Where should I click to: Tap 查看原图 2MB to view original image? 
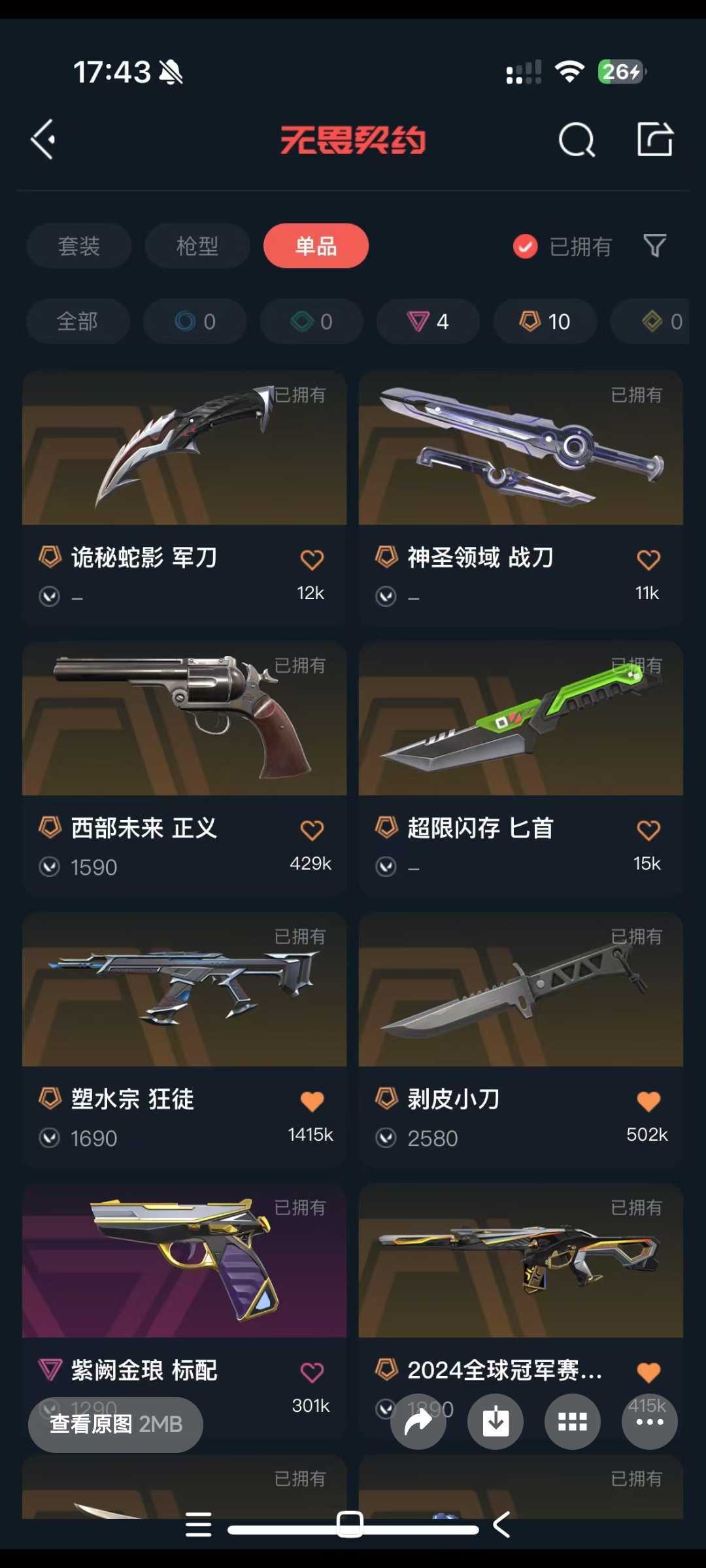tap(116, 1424)
